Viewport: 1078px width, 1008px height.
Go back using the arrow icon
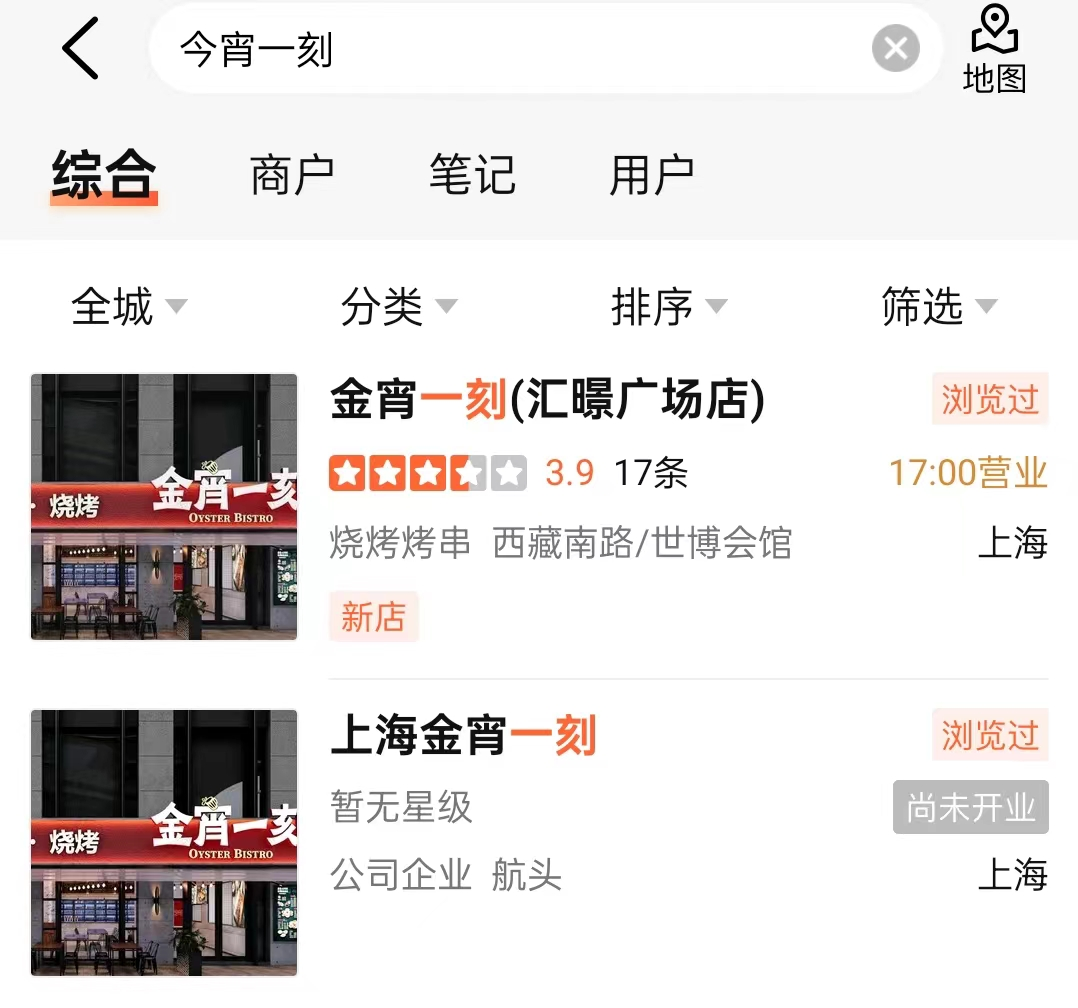(x=81, y=48)
